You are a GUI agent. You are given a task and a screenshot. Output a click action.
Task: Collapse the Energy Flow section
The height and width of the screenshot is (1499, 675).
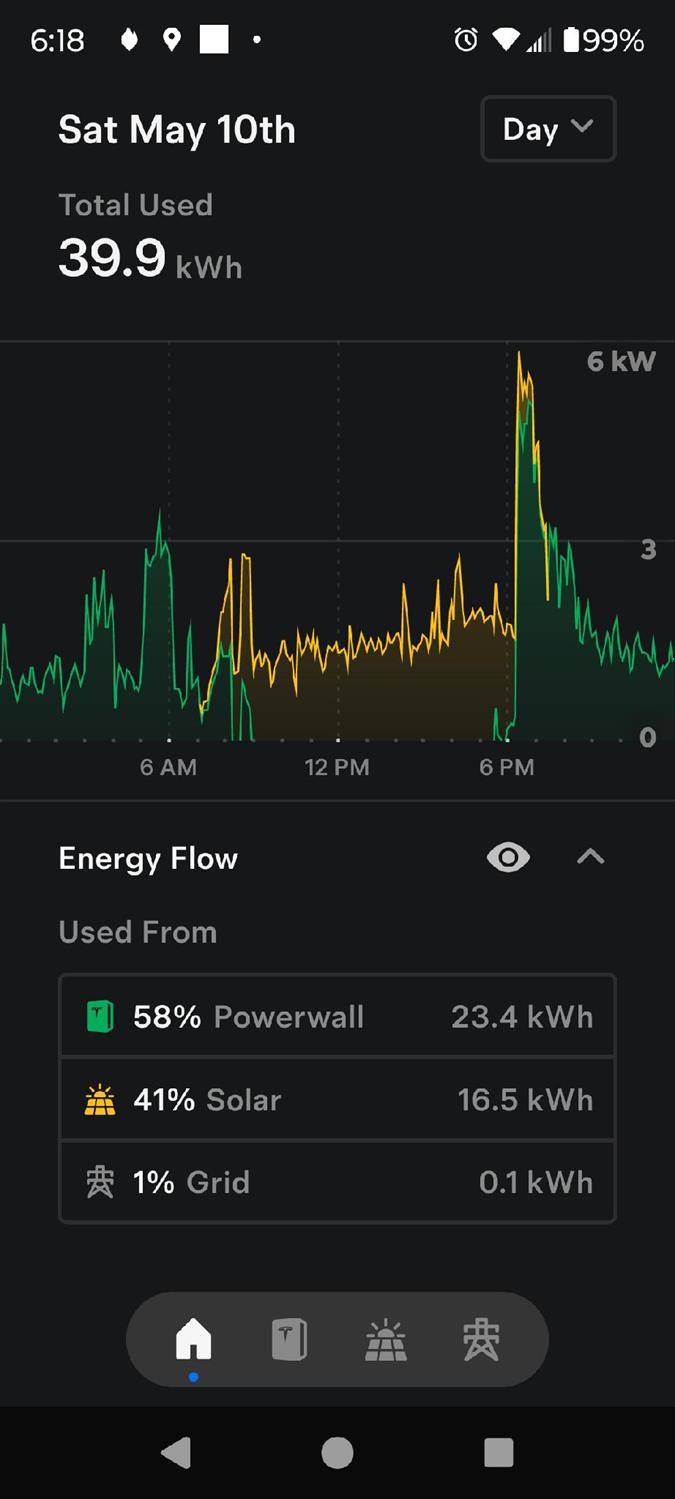(x=591, y=857)
